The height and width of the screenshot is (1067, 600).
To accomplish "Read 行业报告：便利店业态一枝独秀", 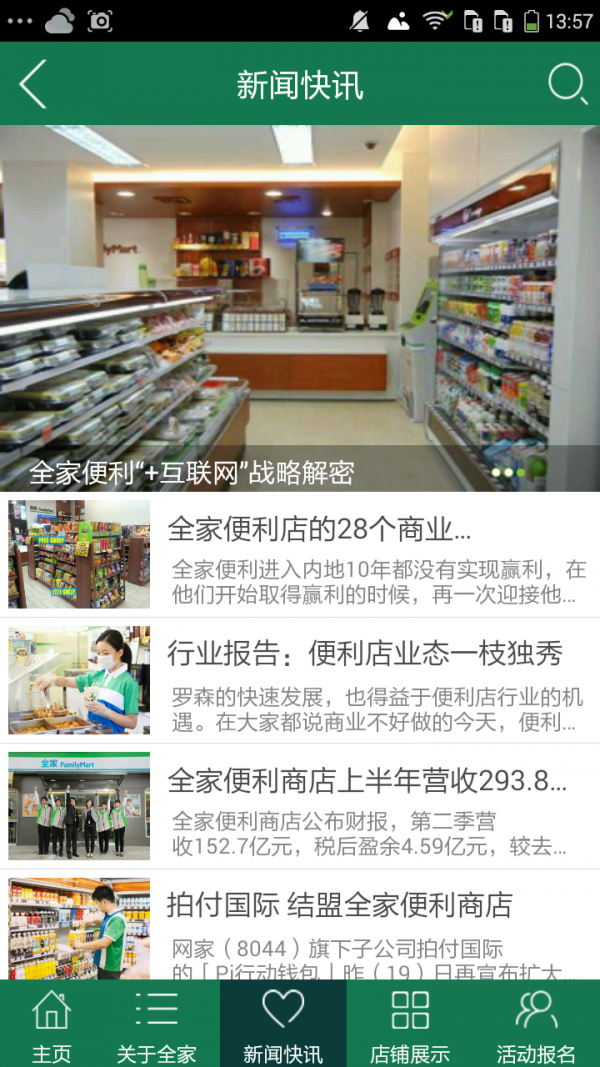I will (300, 680).
